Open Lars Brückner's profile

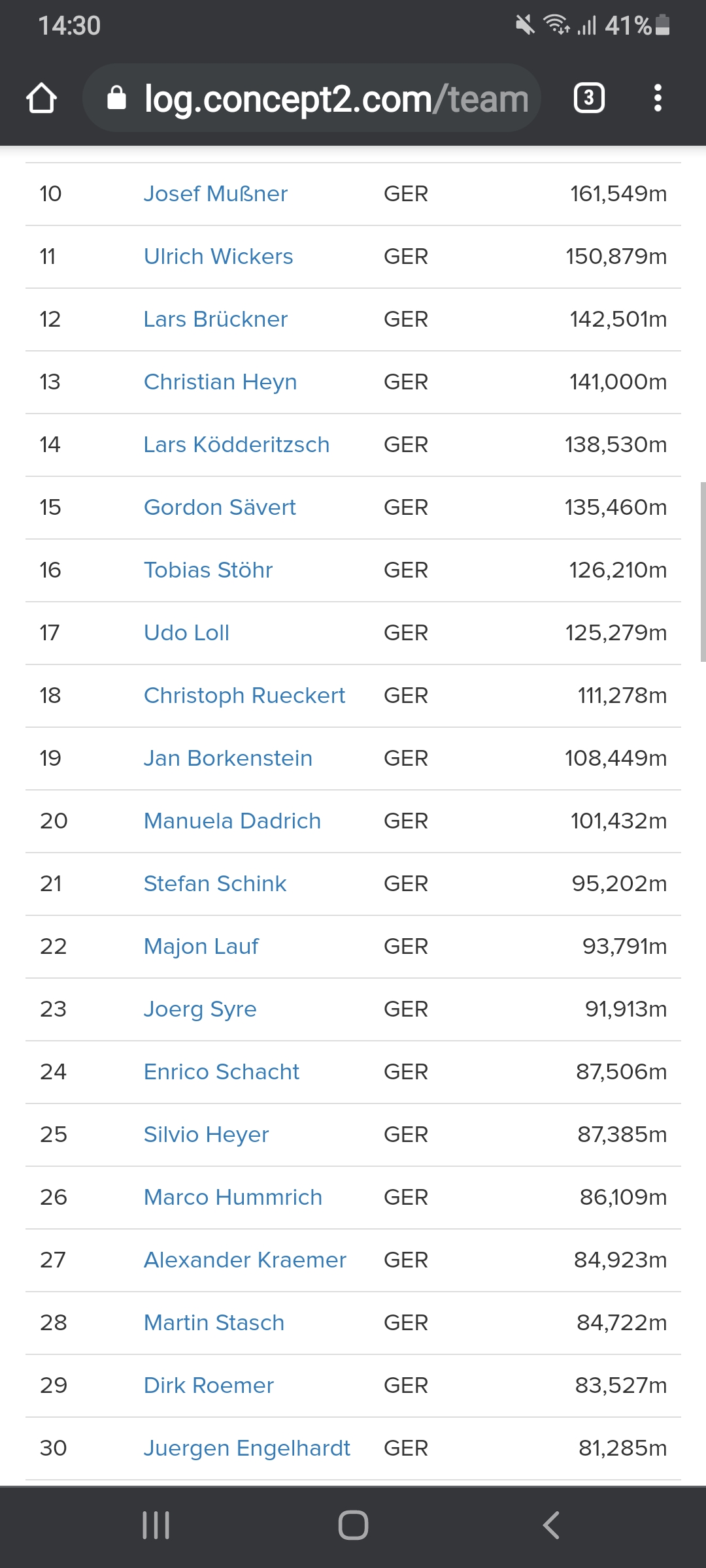click(215, 319)
